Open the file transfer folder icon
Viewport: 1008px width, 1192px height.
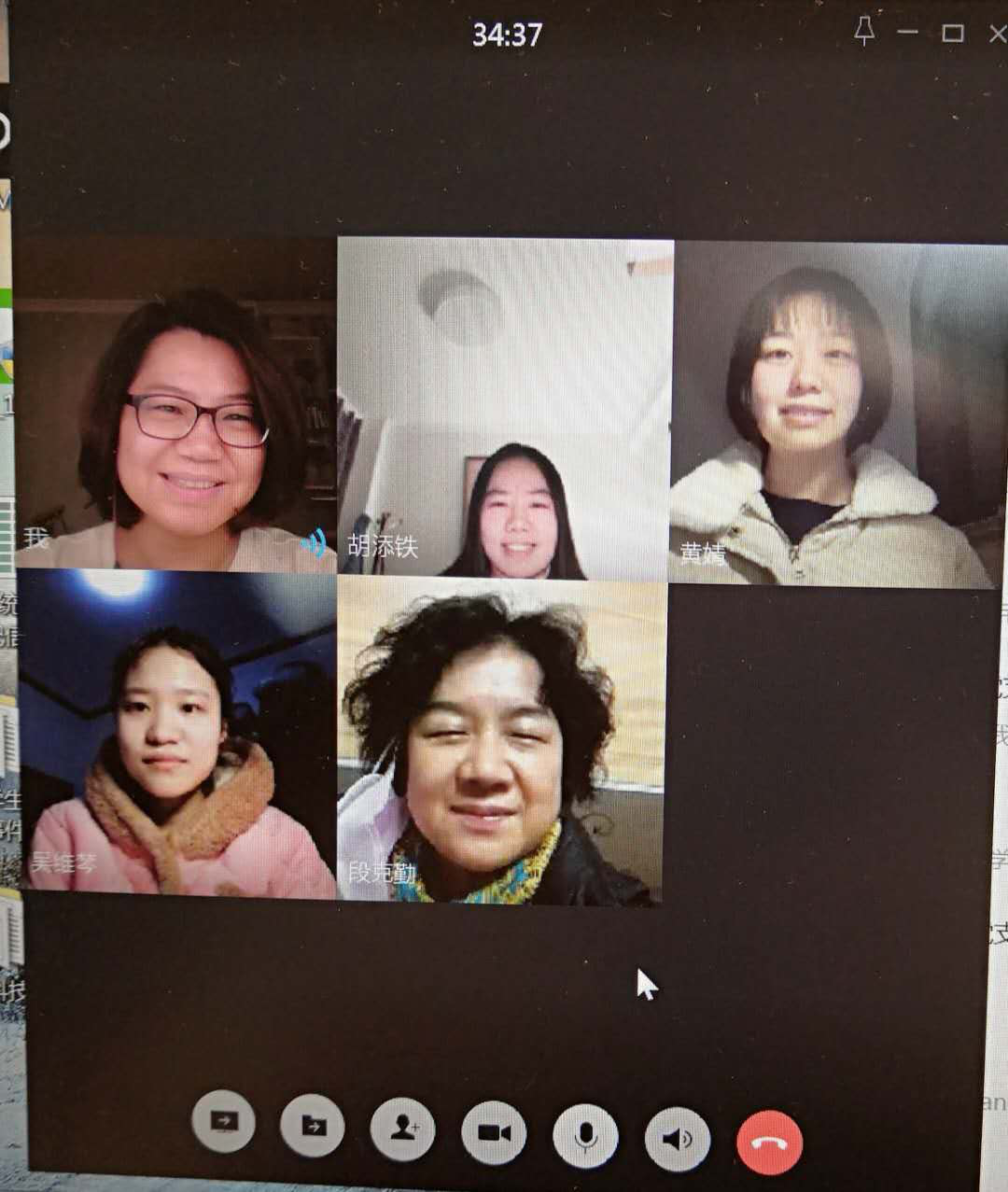click(x=313, y=1126)
